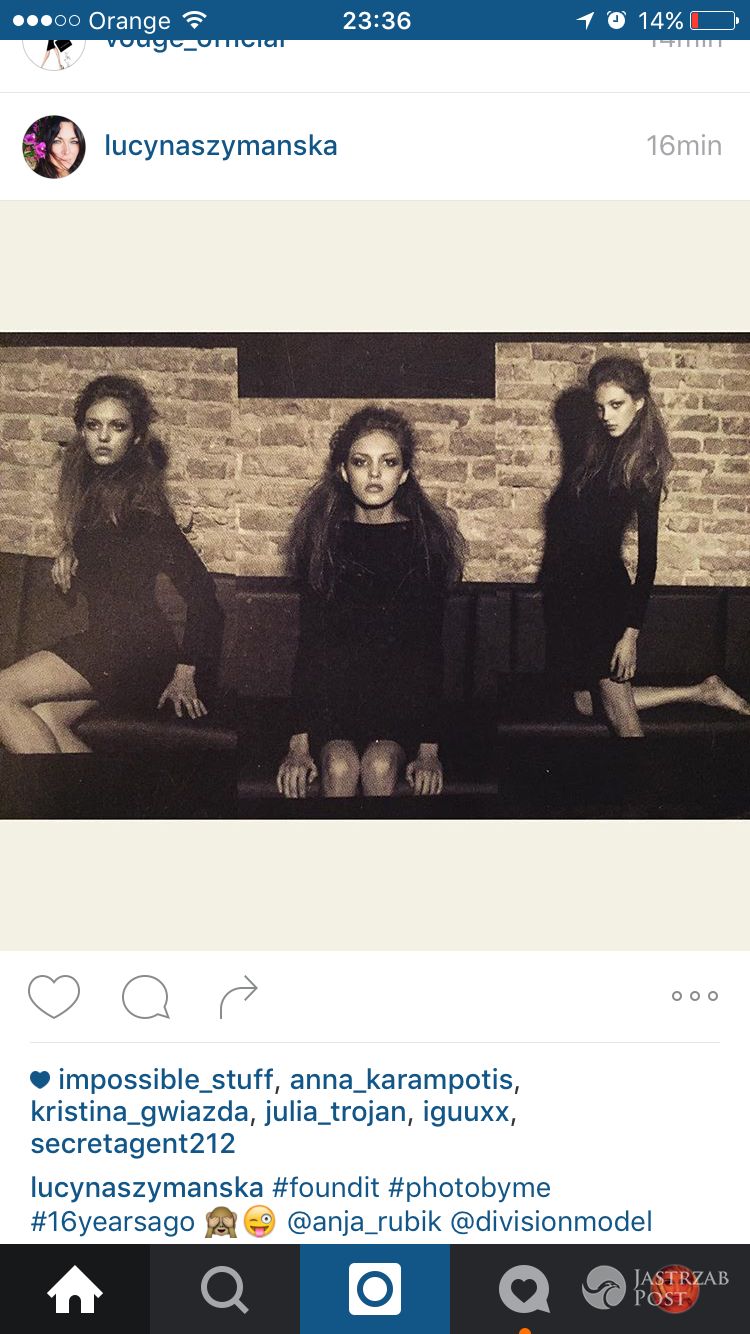The height and width of the screenshot is (1334, 750).
Task: Switch to the Search tab
Action: pyautogui.click(x=225, y=1290)
